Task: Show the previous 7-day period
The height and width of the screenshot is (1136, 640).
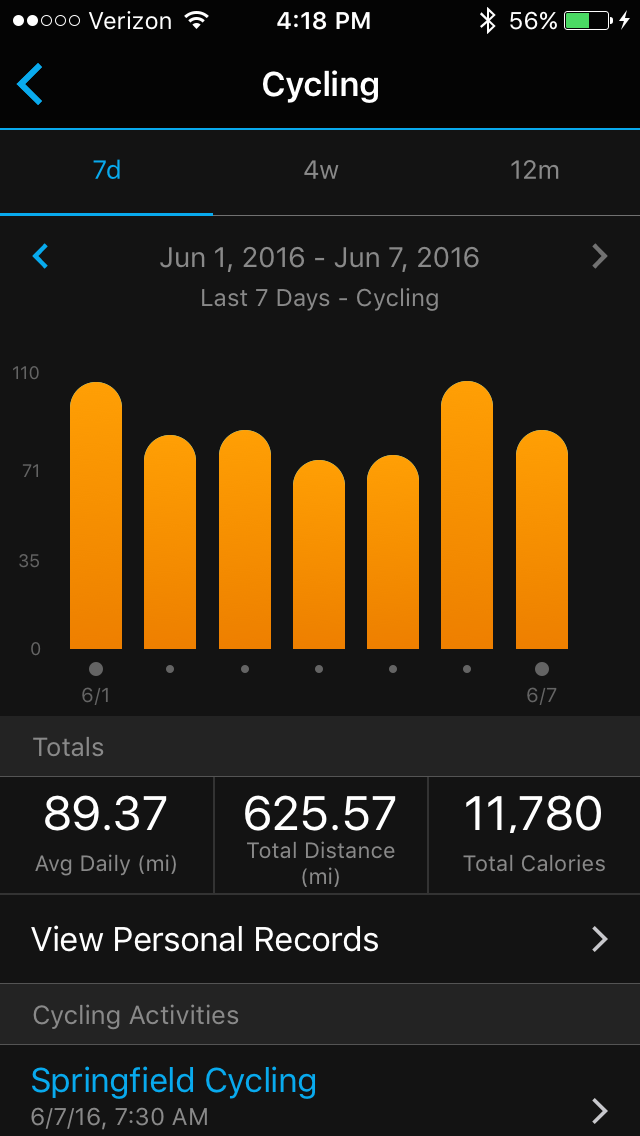Action: 41,257
